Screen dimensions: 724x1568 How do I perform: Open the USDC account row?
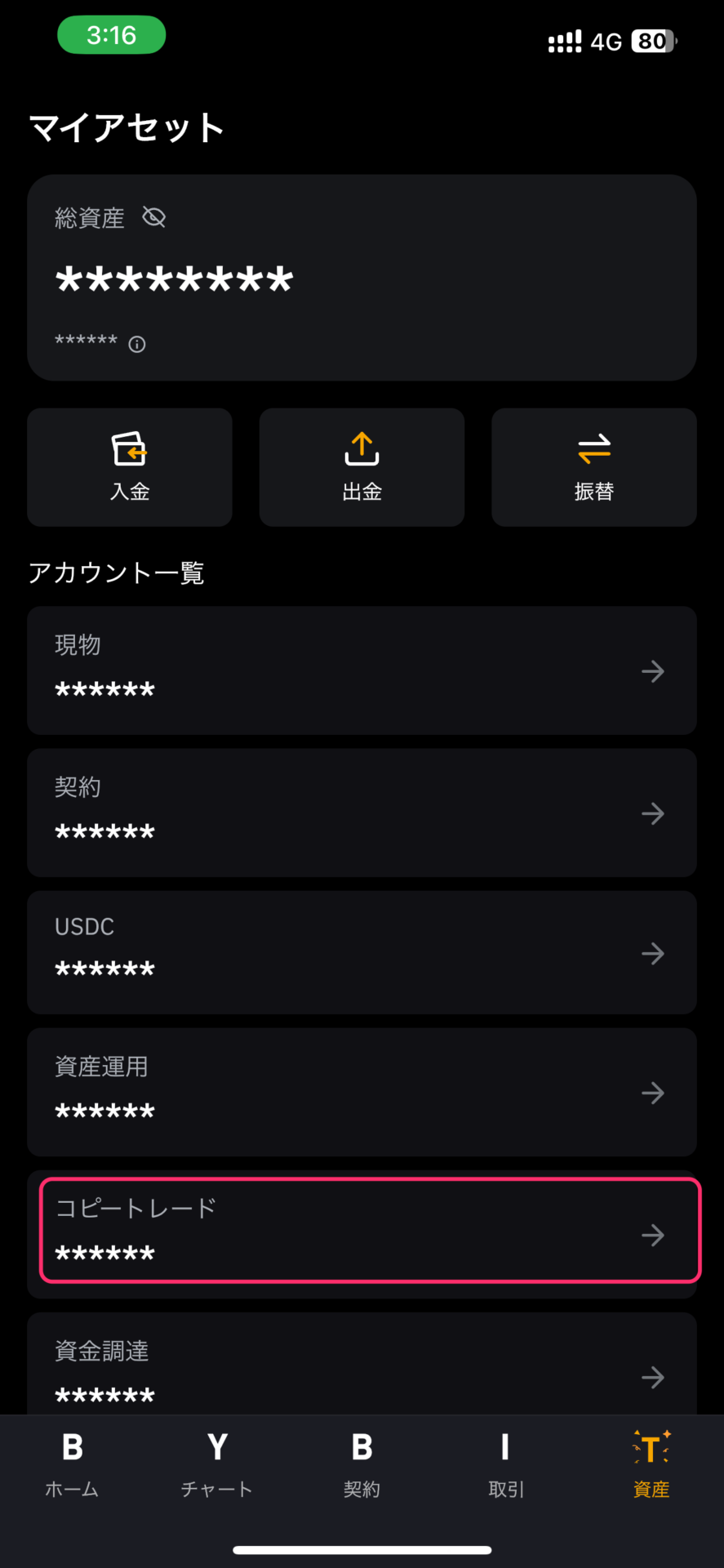click(362, 953)
